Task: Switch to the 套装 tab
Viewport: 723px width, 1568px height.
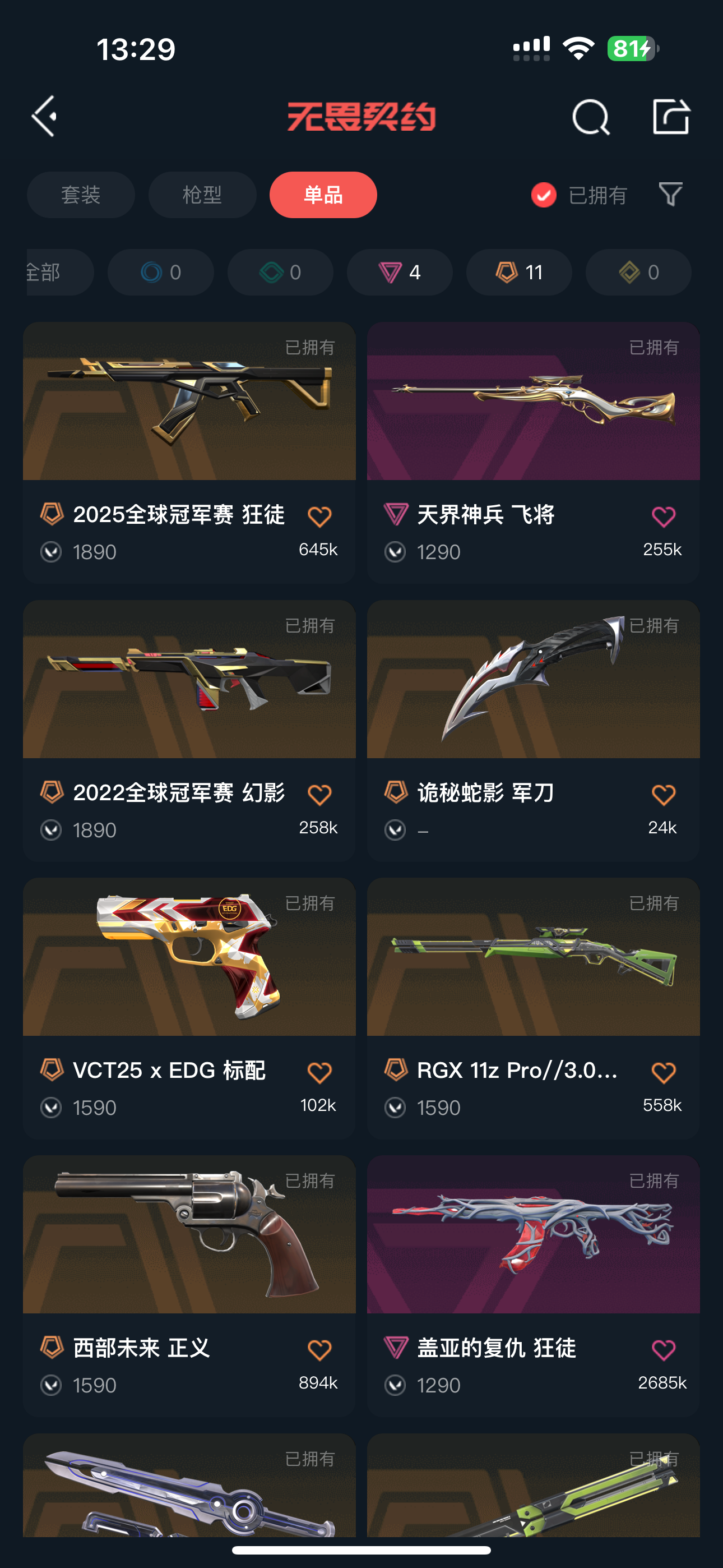Action: [80, 195]
